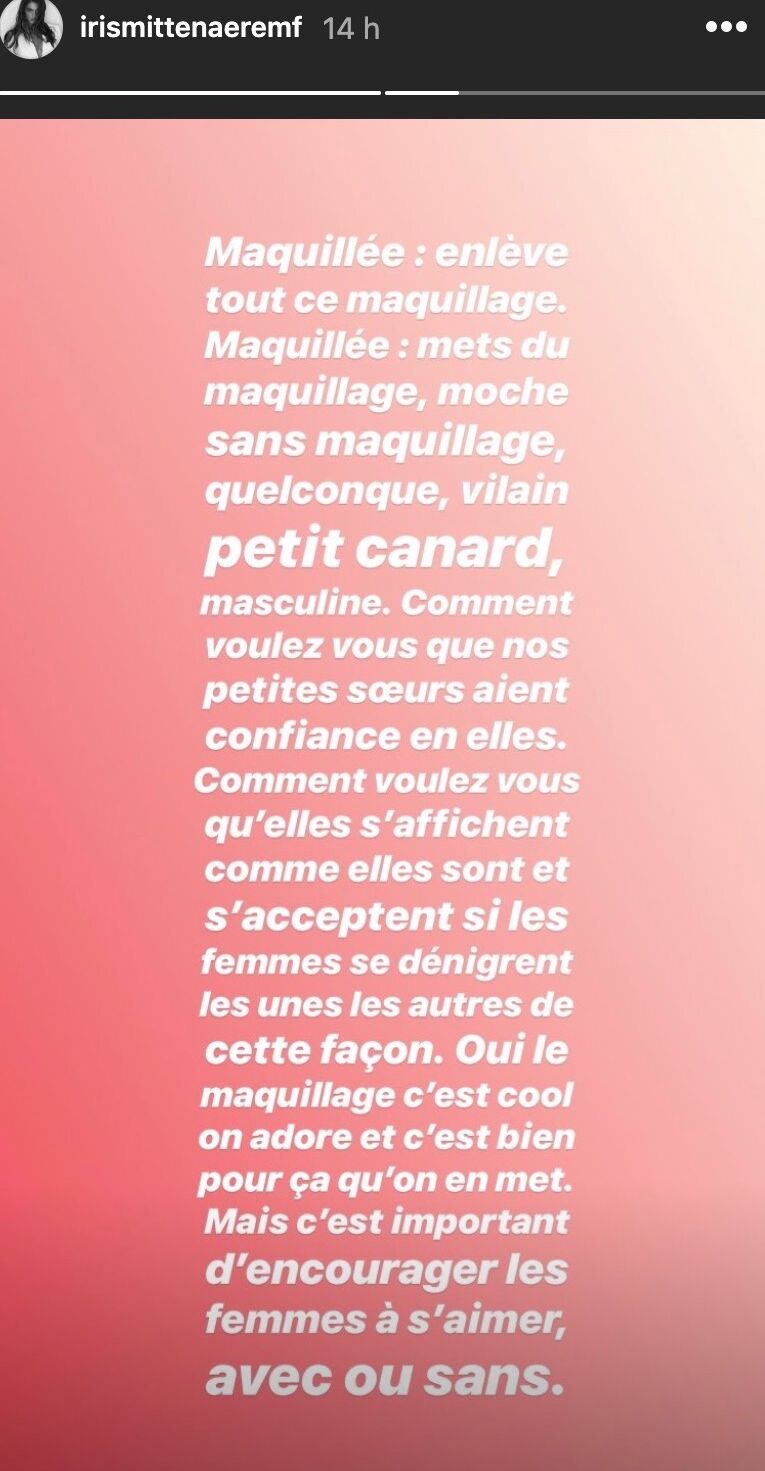Open the story overflow menu
The width and height of the screenshot is (765, 1471).
(726, 28)
